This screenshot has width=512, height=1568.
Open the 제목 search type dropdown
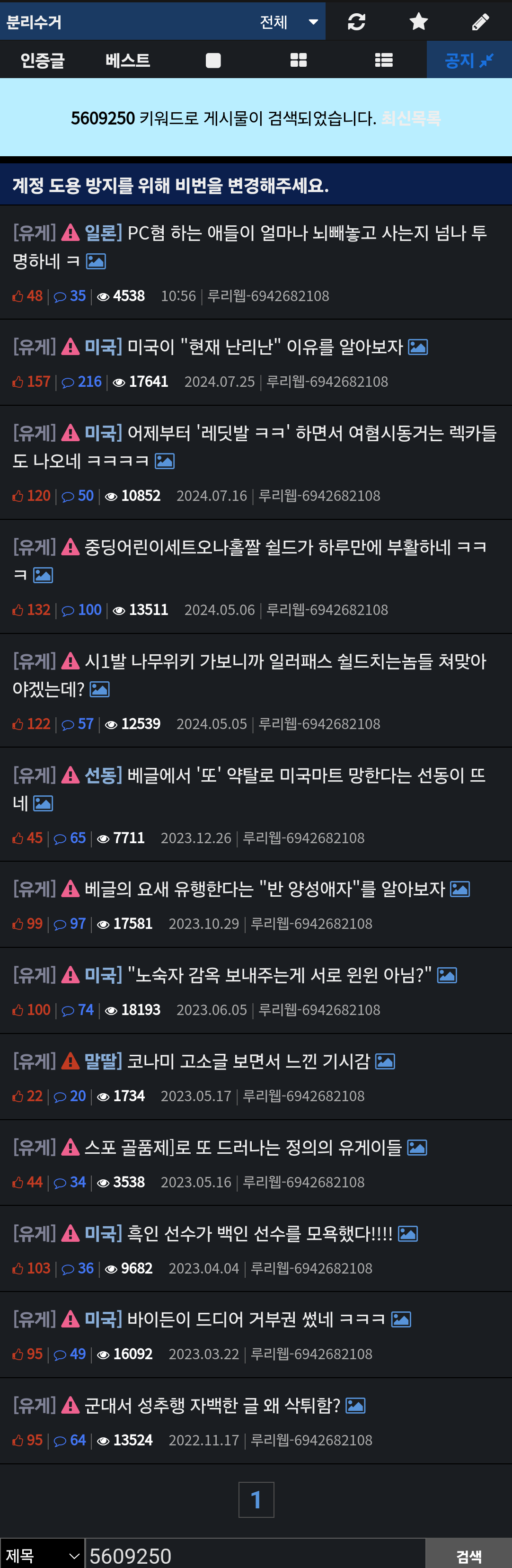[x=42, y=1555]
